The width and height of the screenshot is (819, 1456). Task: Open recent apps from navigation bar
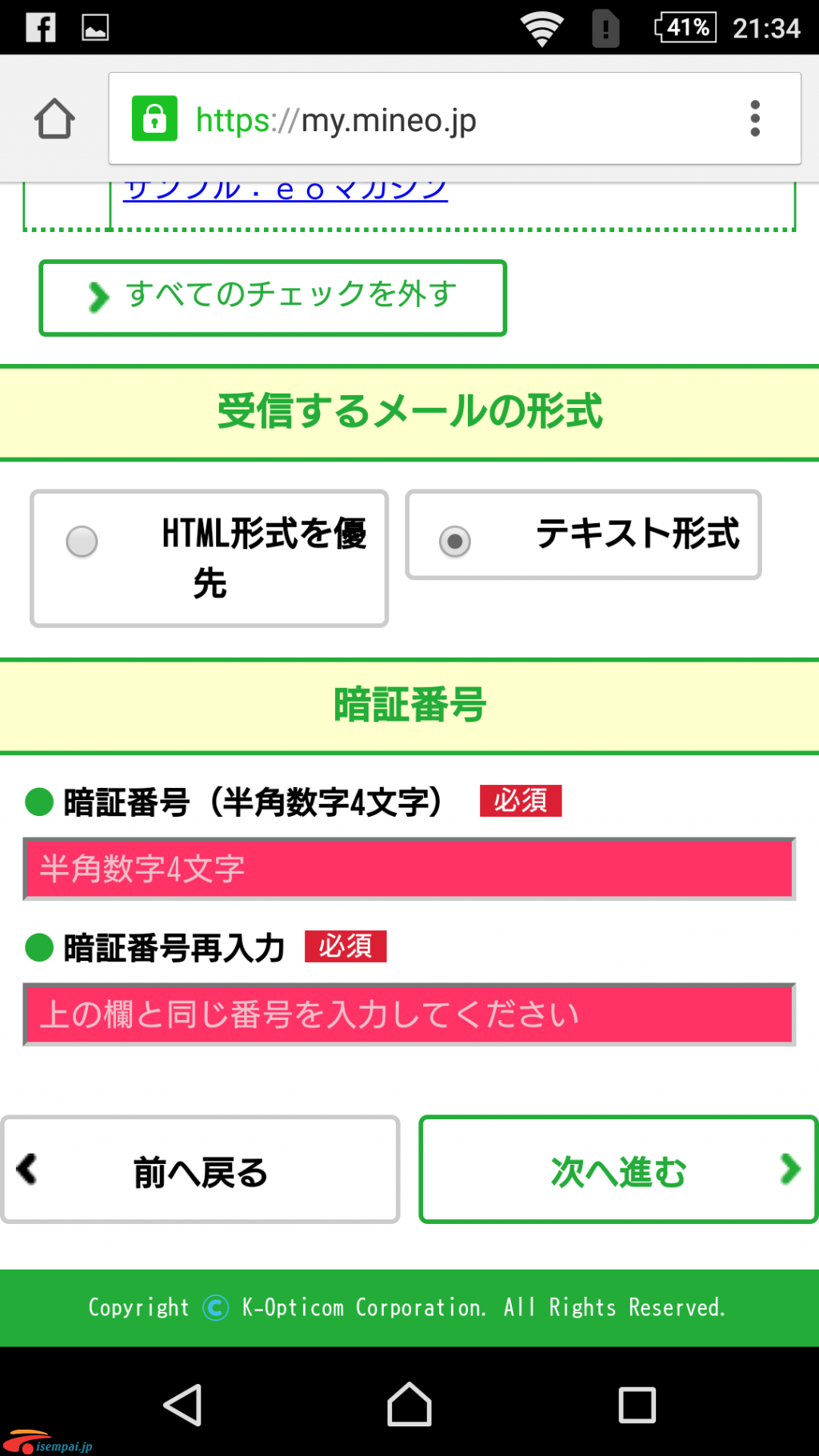(x=637, y=1405)
